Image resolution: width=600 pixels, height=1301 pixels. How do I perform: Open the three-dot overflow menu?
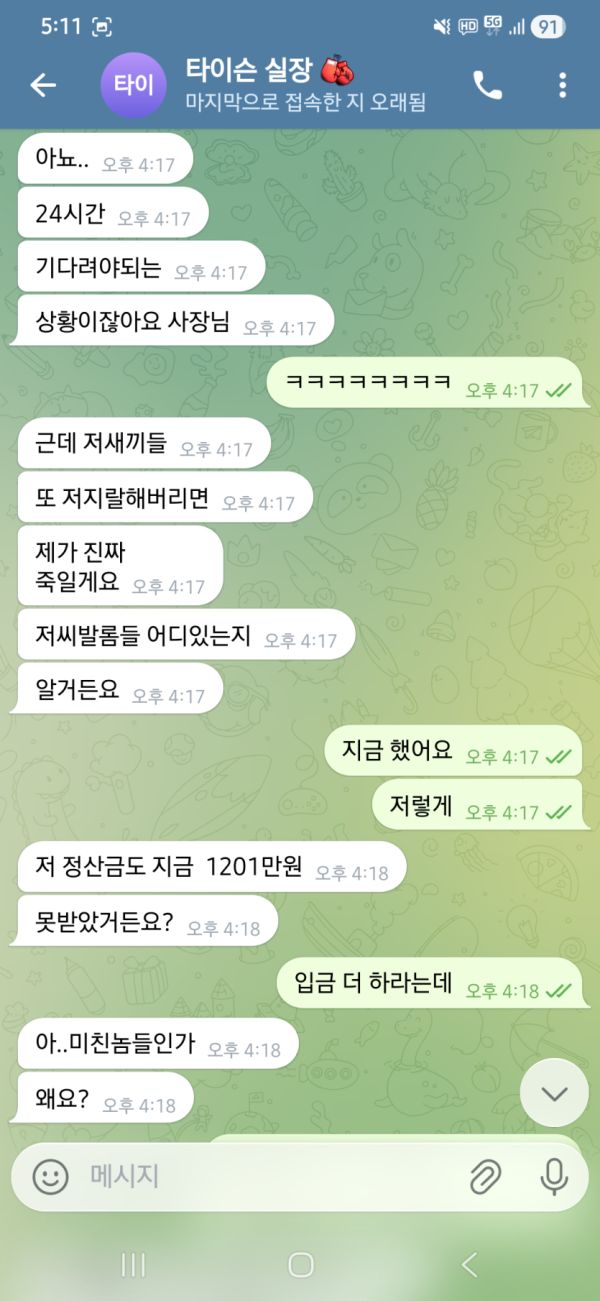click(563, 86)
